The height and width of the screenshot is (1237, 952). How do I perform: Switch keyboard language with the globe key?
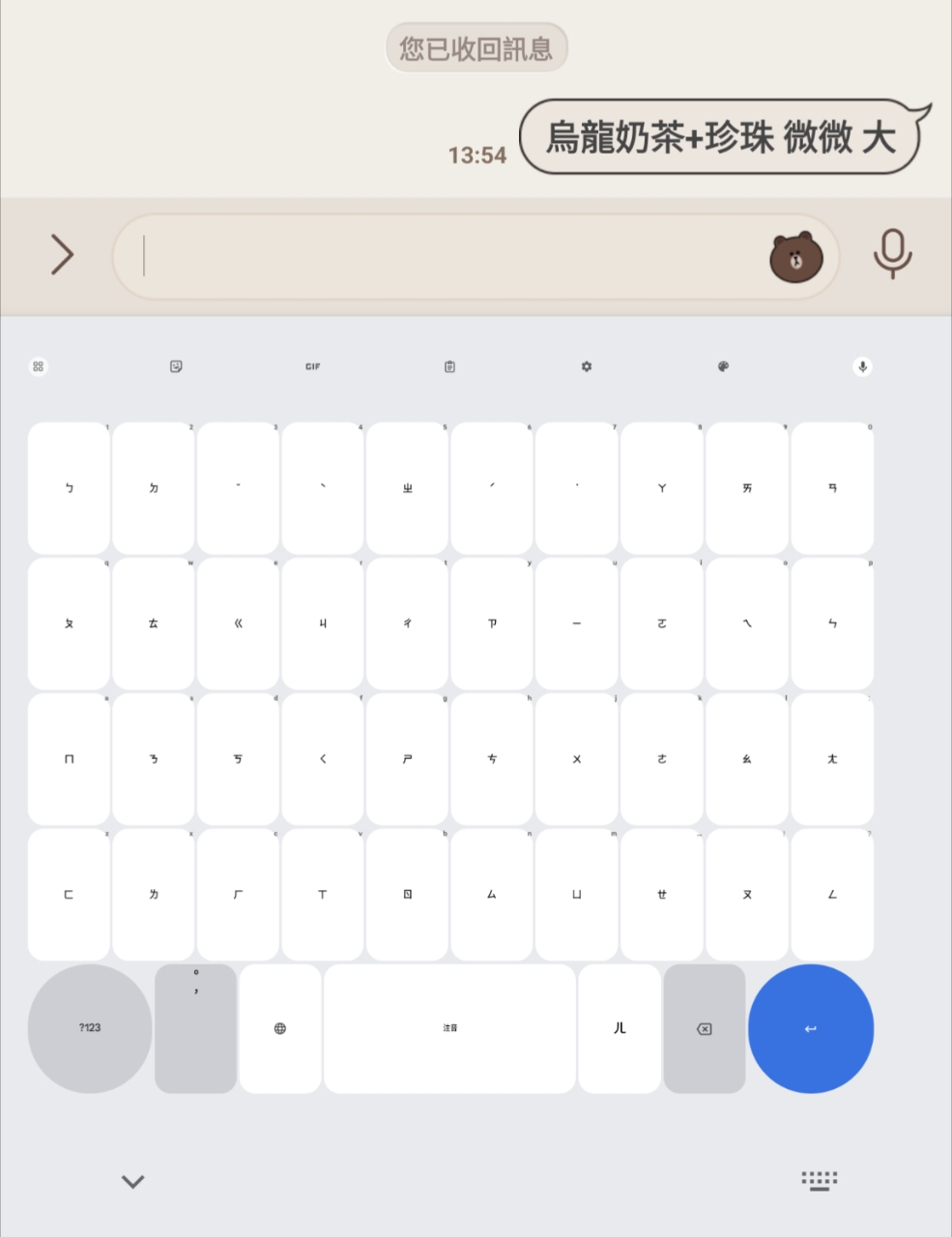click(x=280, y=1028)
